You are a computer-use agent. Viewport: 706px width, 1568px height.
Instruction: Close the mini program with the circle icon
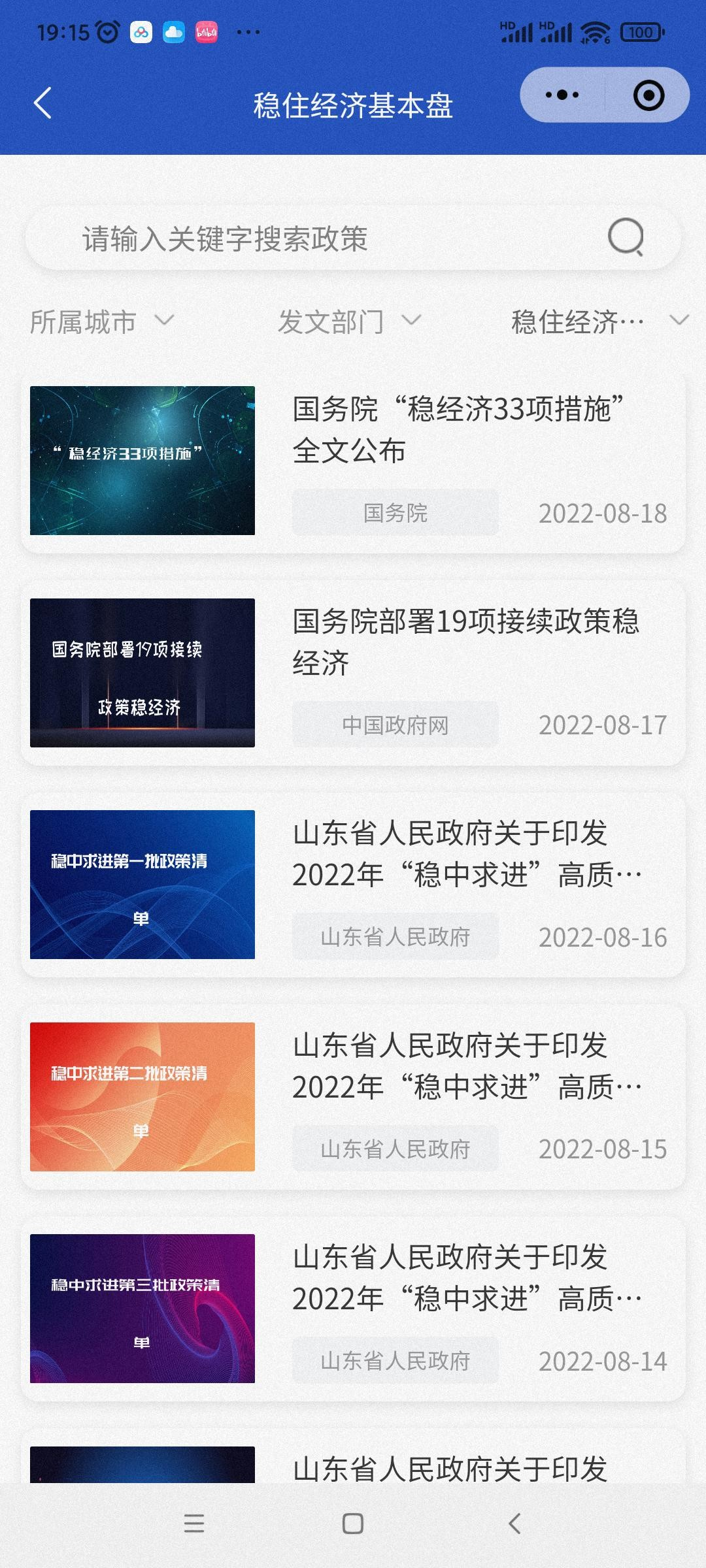(x=648, y=95)
